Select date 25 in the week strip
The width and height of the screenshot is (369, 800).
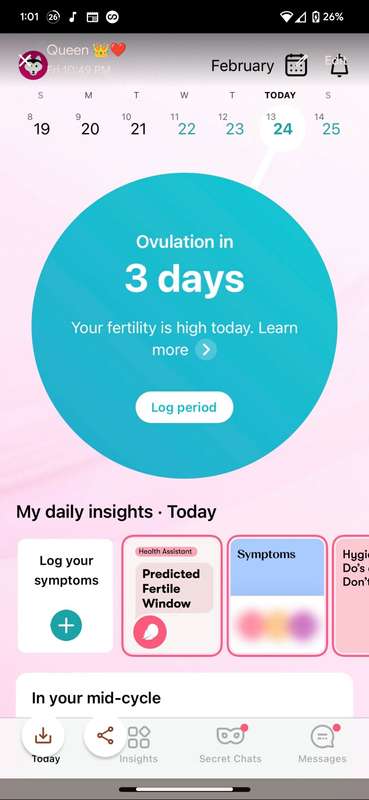click(x=331, y=129)
